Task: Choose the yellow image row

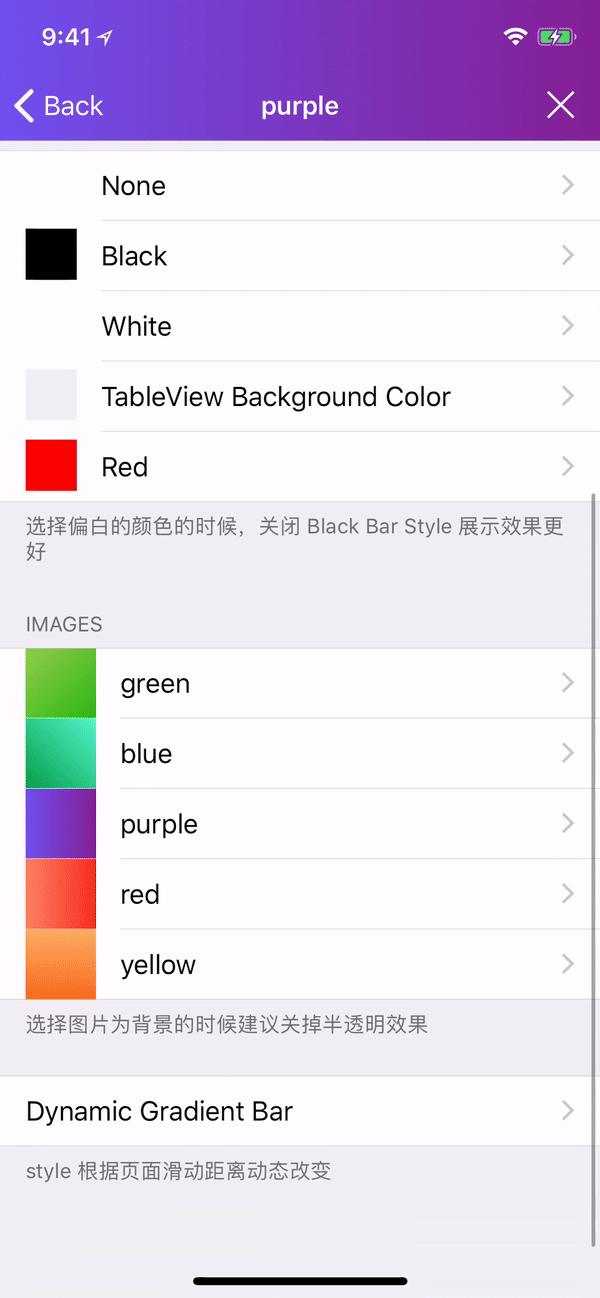Action: tap(300, 964)
